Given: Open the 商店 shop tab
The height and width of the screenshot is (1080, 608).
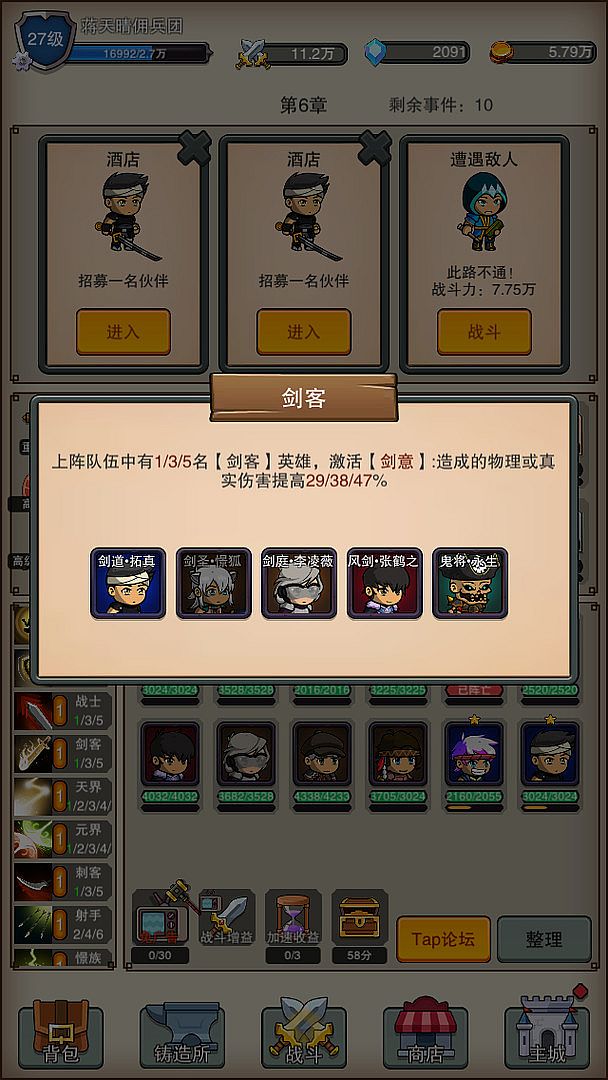Looking at the screenshot, I should click(x=425, y=1032).
